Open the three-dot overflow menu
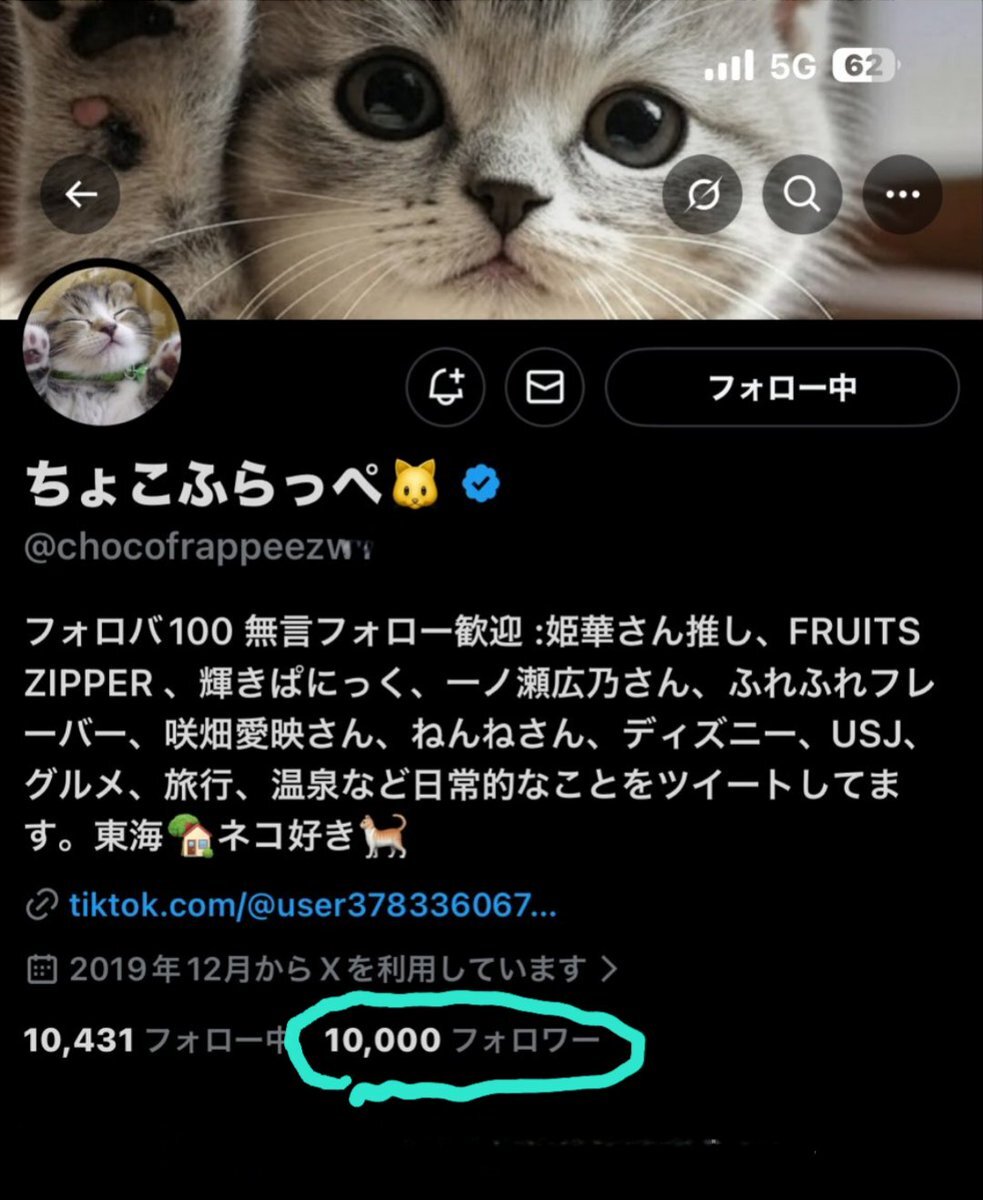The image size is (983, 1200). 901,194
